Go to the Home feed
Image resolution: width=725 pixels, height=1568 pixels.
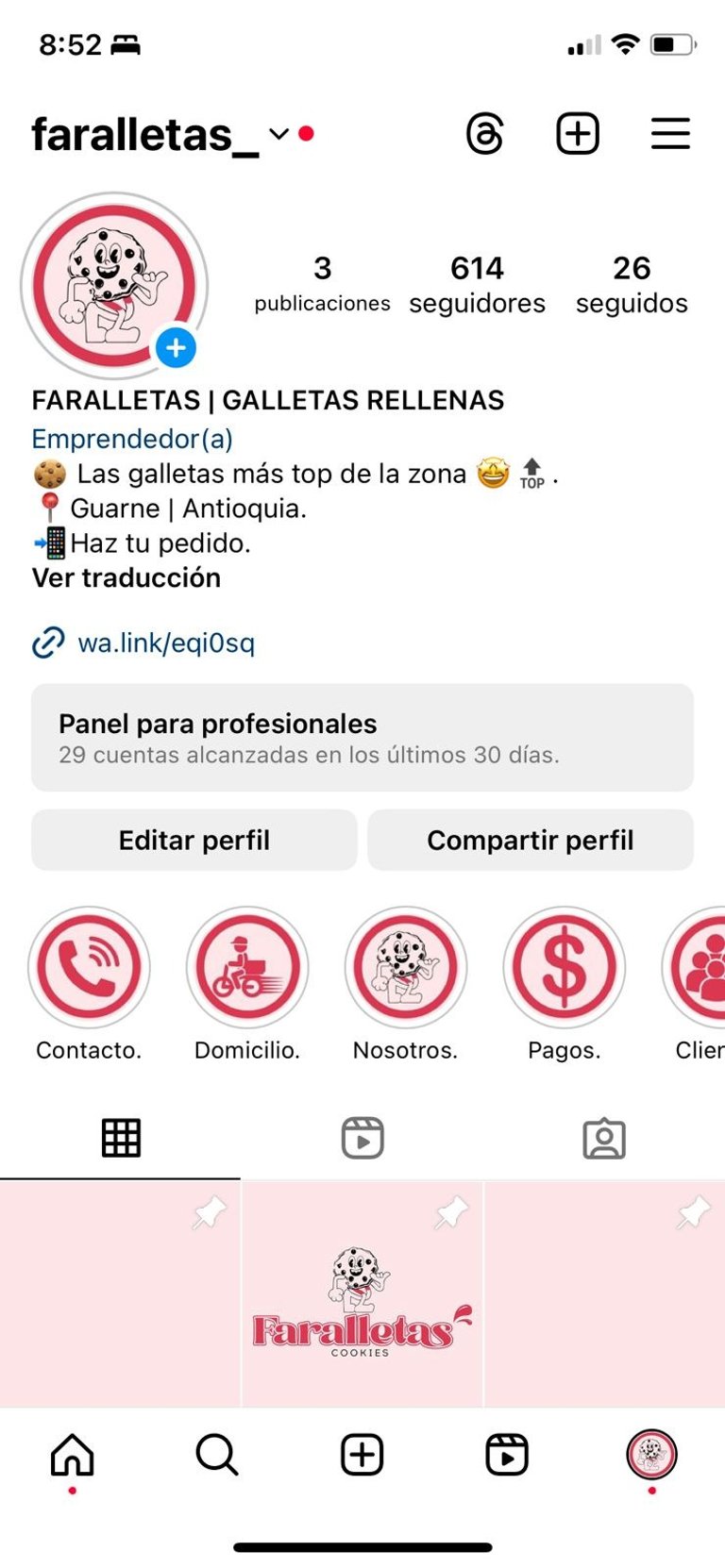pyautogui.click(x=73, y=1455)
